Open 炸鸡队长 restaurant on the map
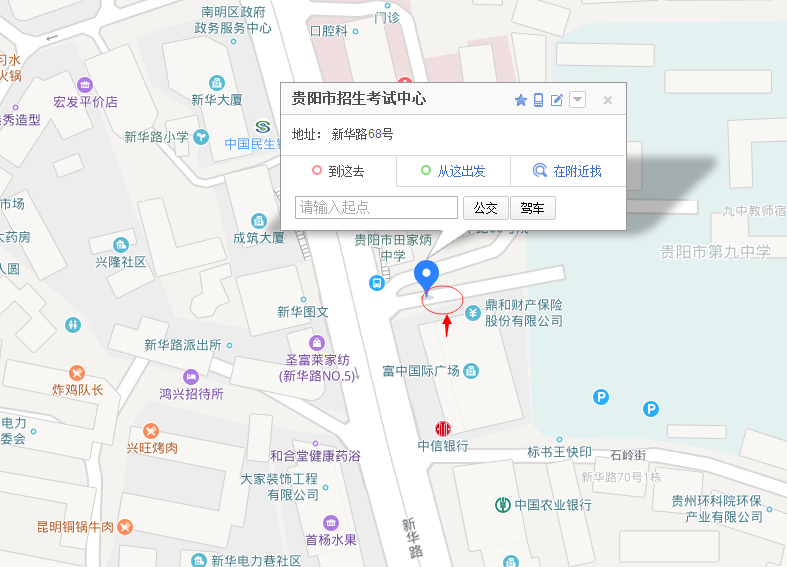787x567 pixels. [78, 373]
